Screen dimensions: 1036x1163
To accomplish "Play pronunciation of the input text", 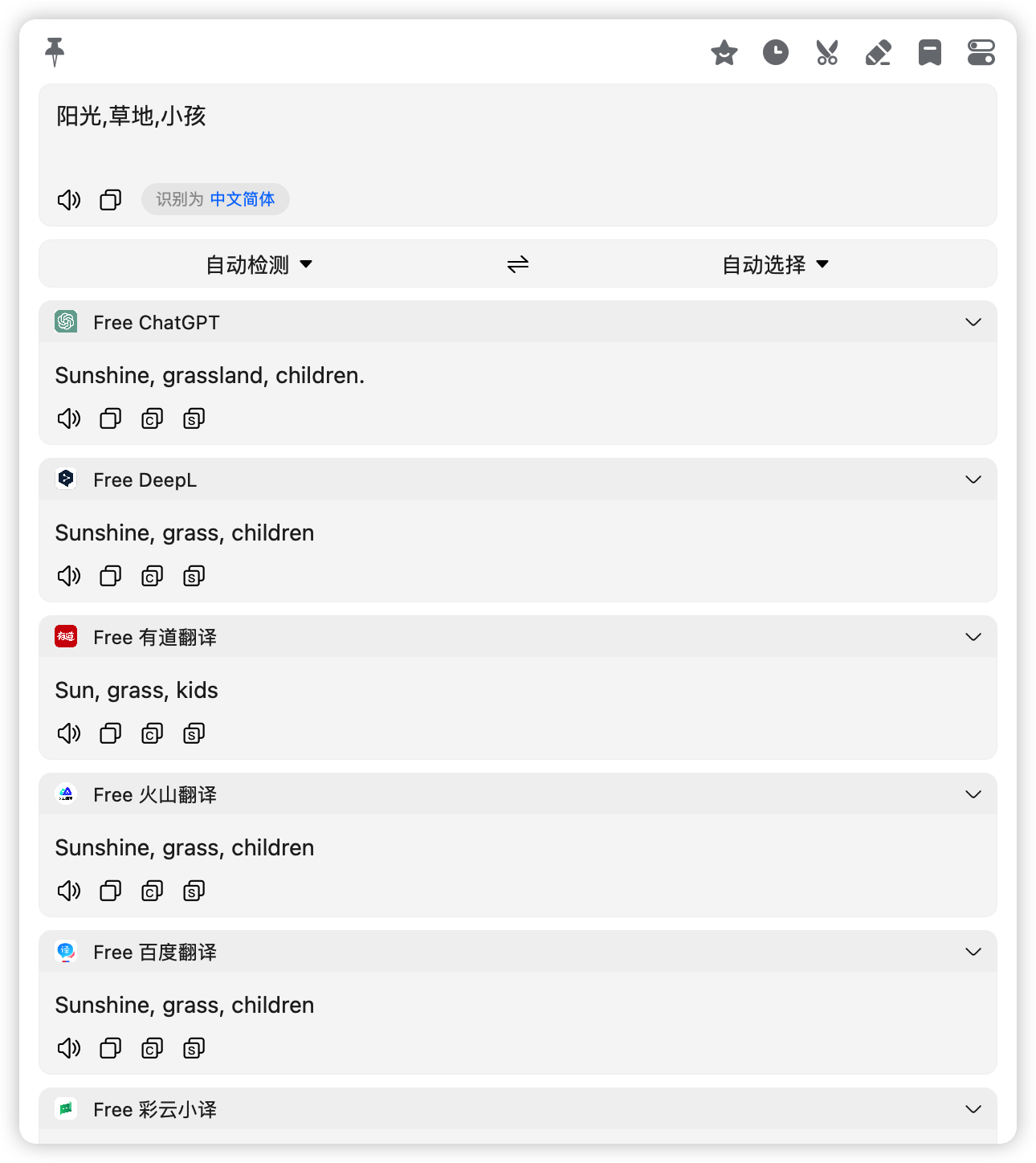I will point(69,200).
